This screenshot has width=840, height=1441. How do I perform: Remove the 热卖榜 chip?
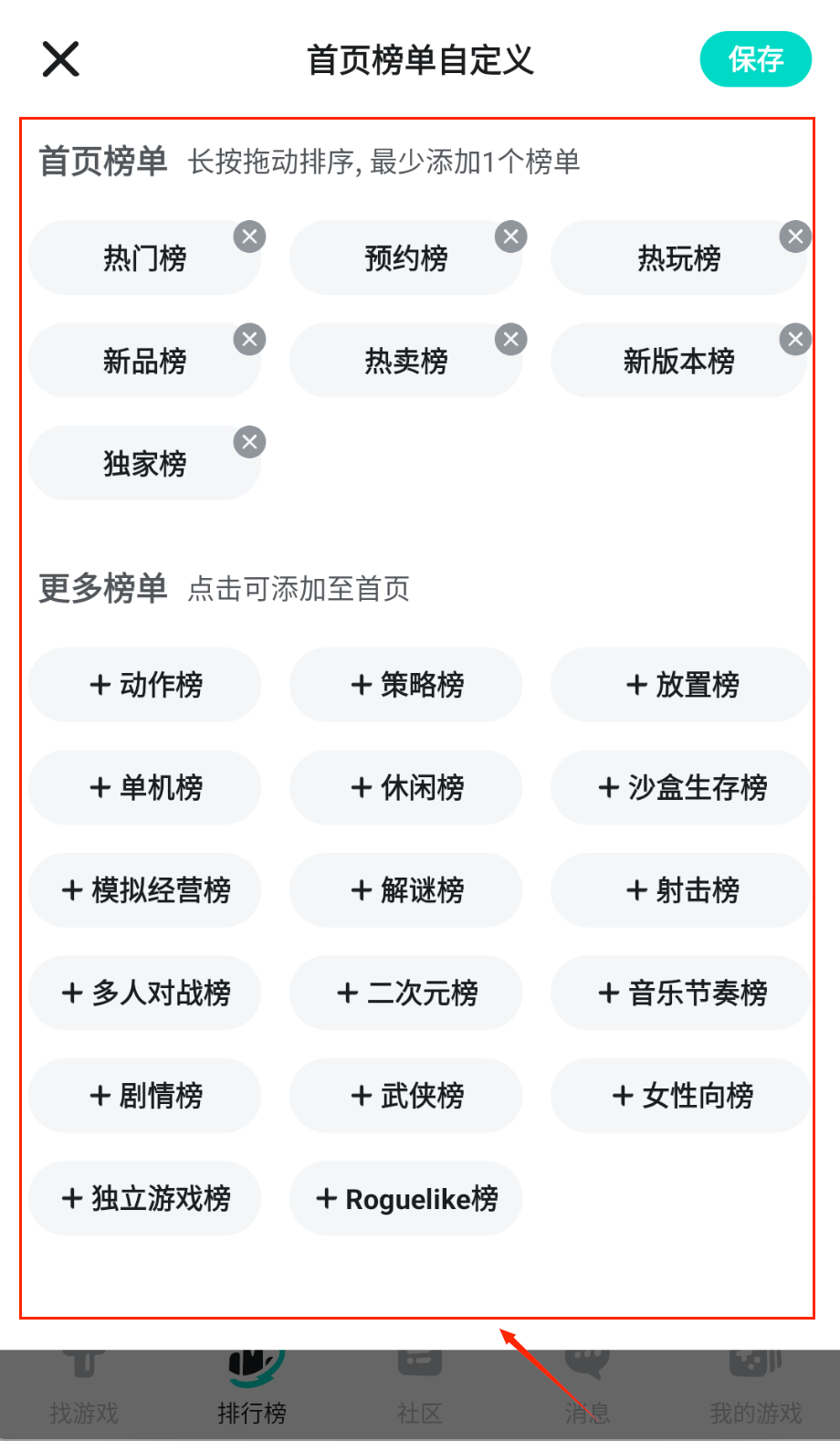pyautogui.click(x=510, y=340)
